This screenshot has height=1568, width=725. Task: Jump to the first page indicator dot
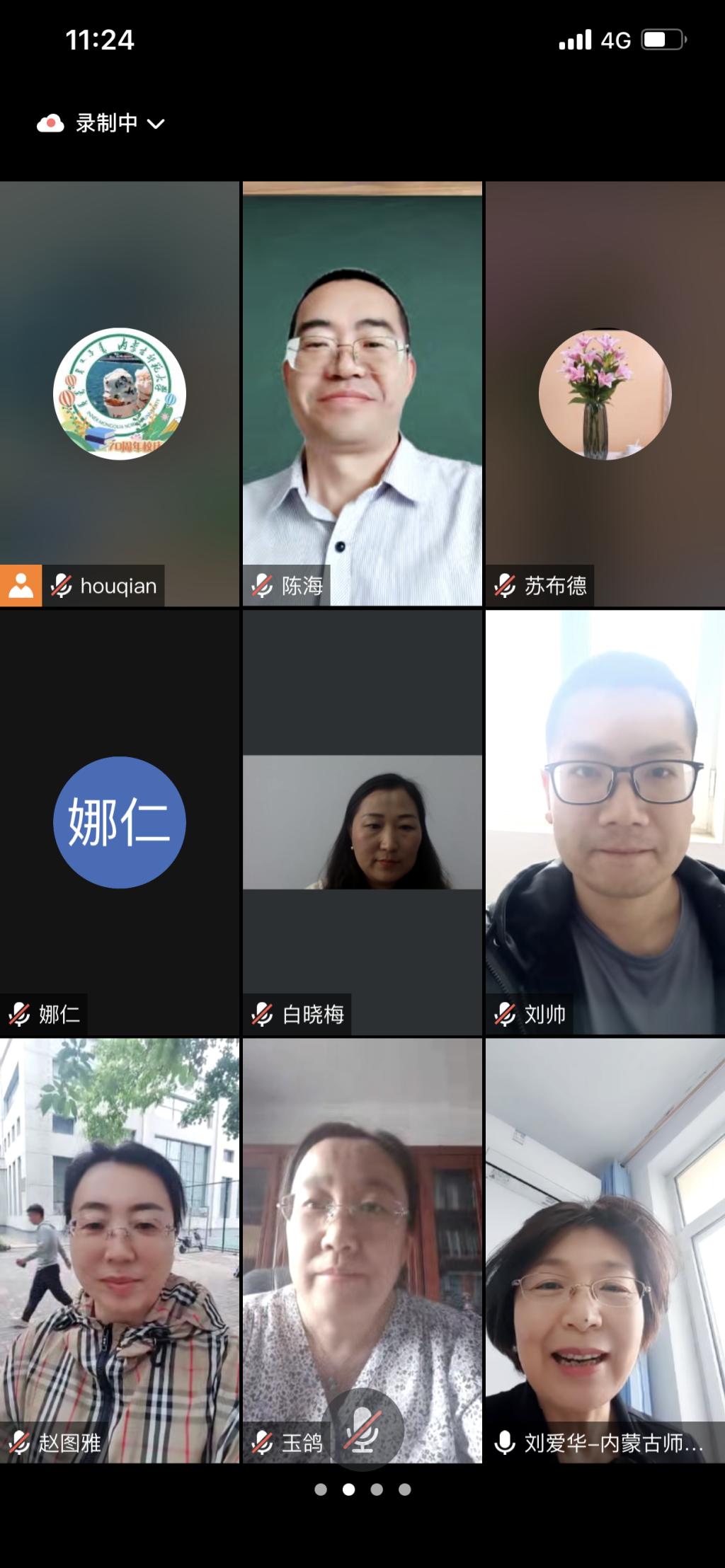[321, 1489]
